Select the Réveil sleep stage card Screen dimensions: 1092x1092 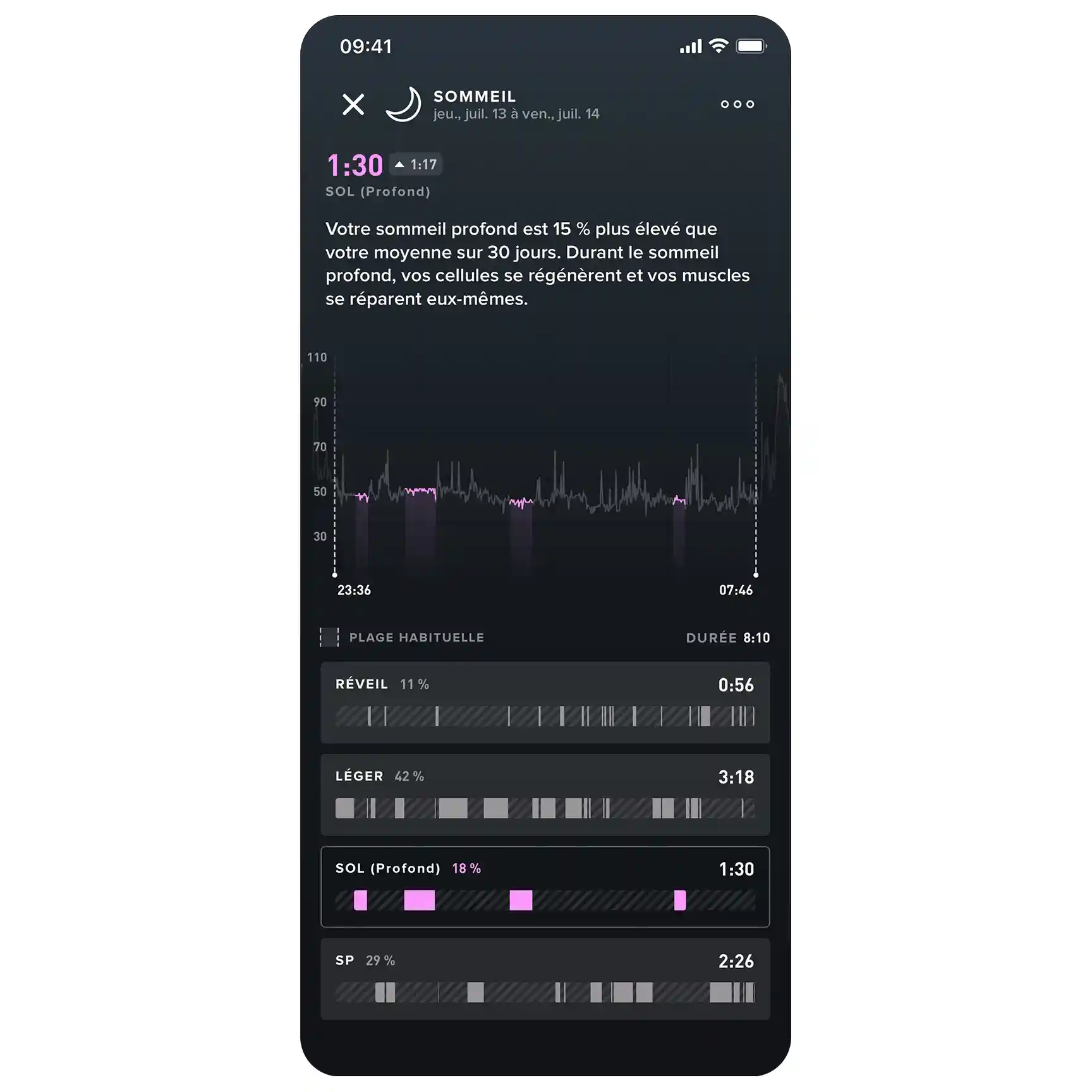(x=545, y=702)
